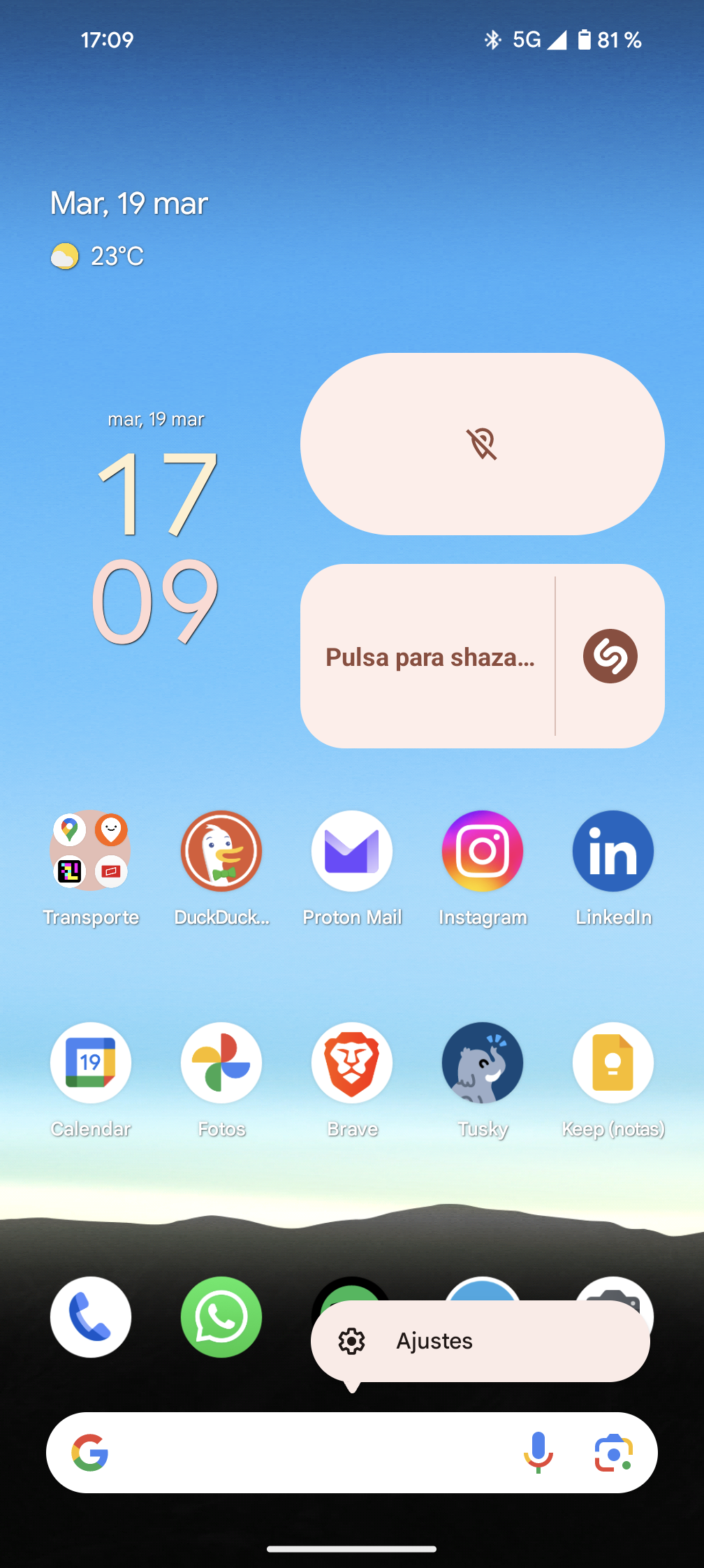The height and width of the screenshot is (1568, 704).
Task: Tap the location-off widget
Action: click(x=482, y=444)
